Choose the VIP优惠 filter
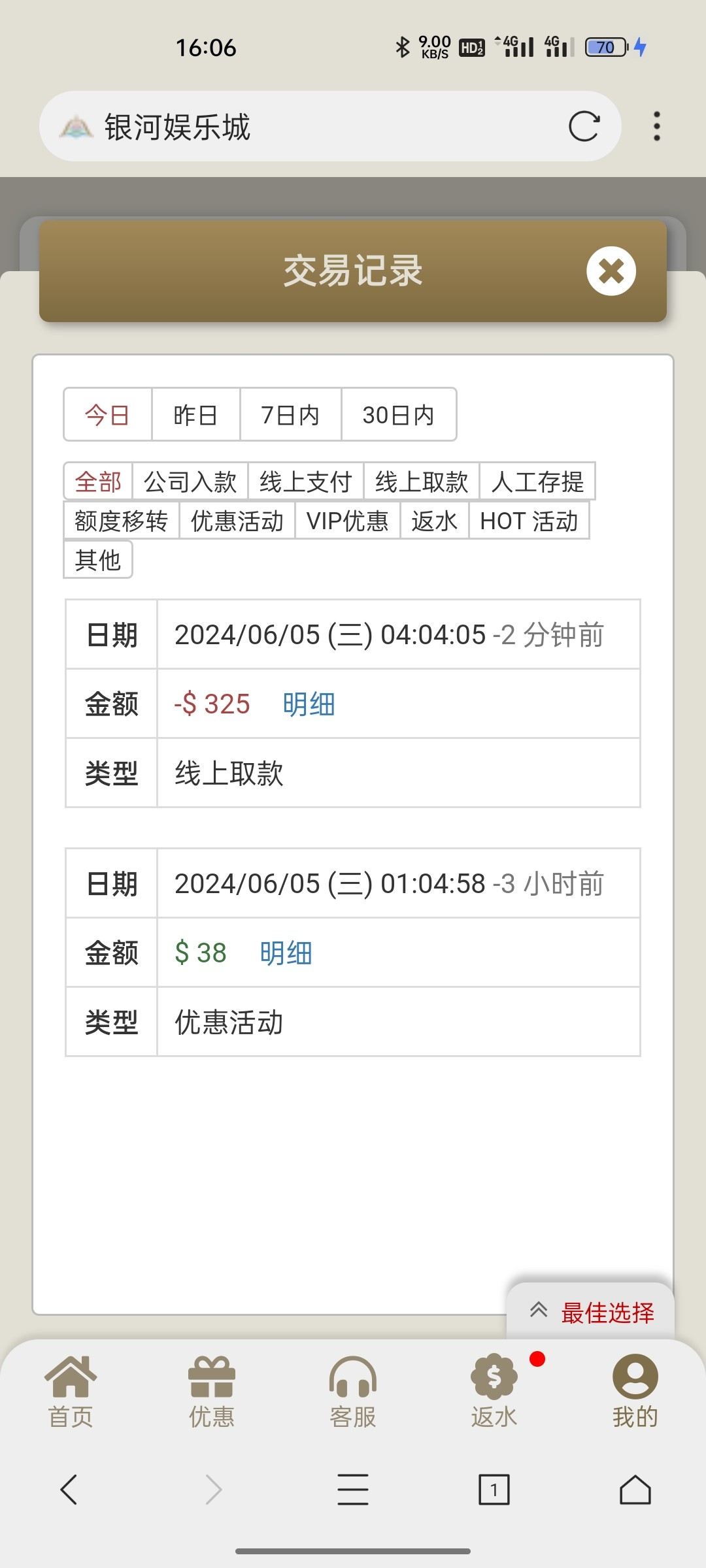The height and width of the screenshot is (1568, 706). tap(347, 521)
